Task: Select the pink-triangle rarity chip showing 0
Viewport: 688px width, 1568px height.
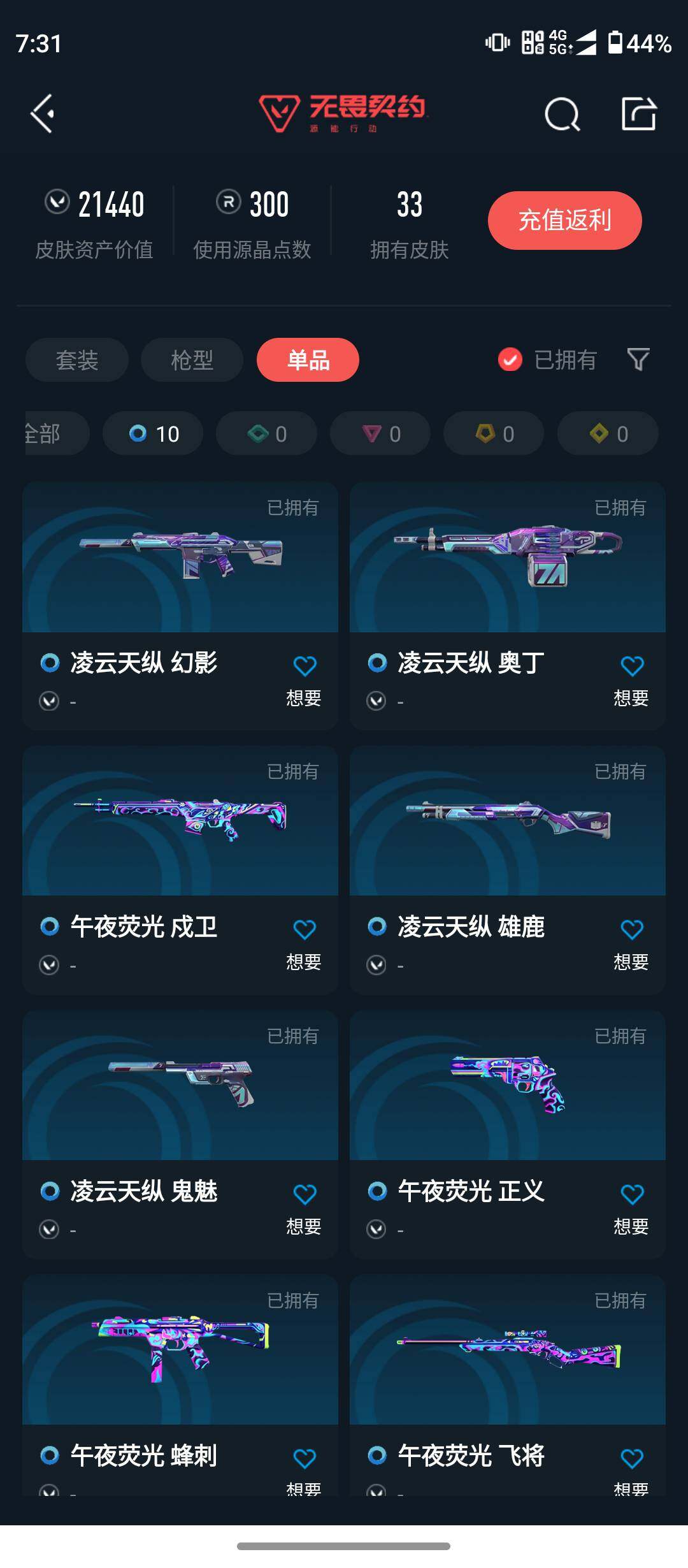Action: (x=380, y=433)
